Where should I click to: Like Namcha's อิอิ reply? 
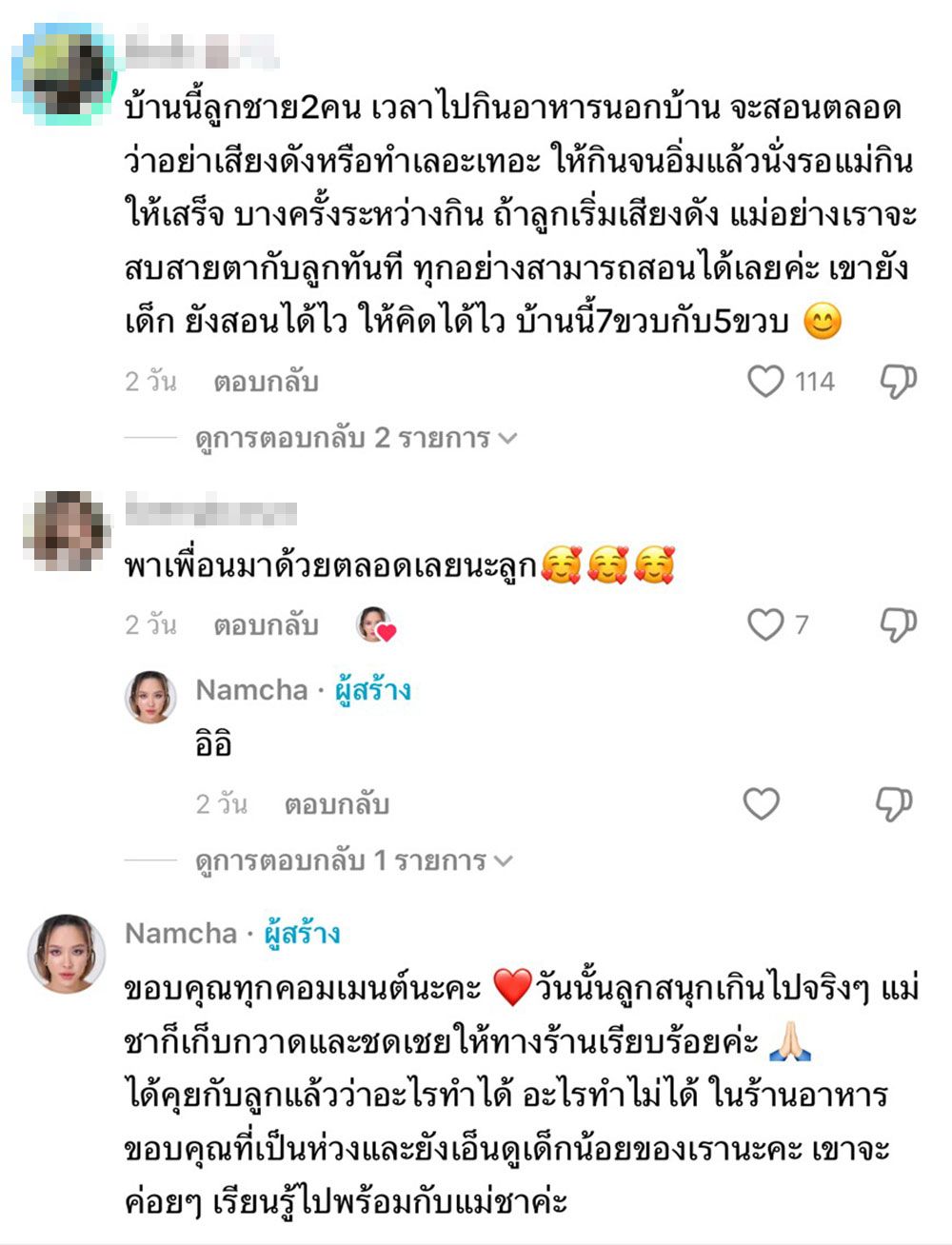tap(762, 804)
